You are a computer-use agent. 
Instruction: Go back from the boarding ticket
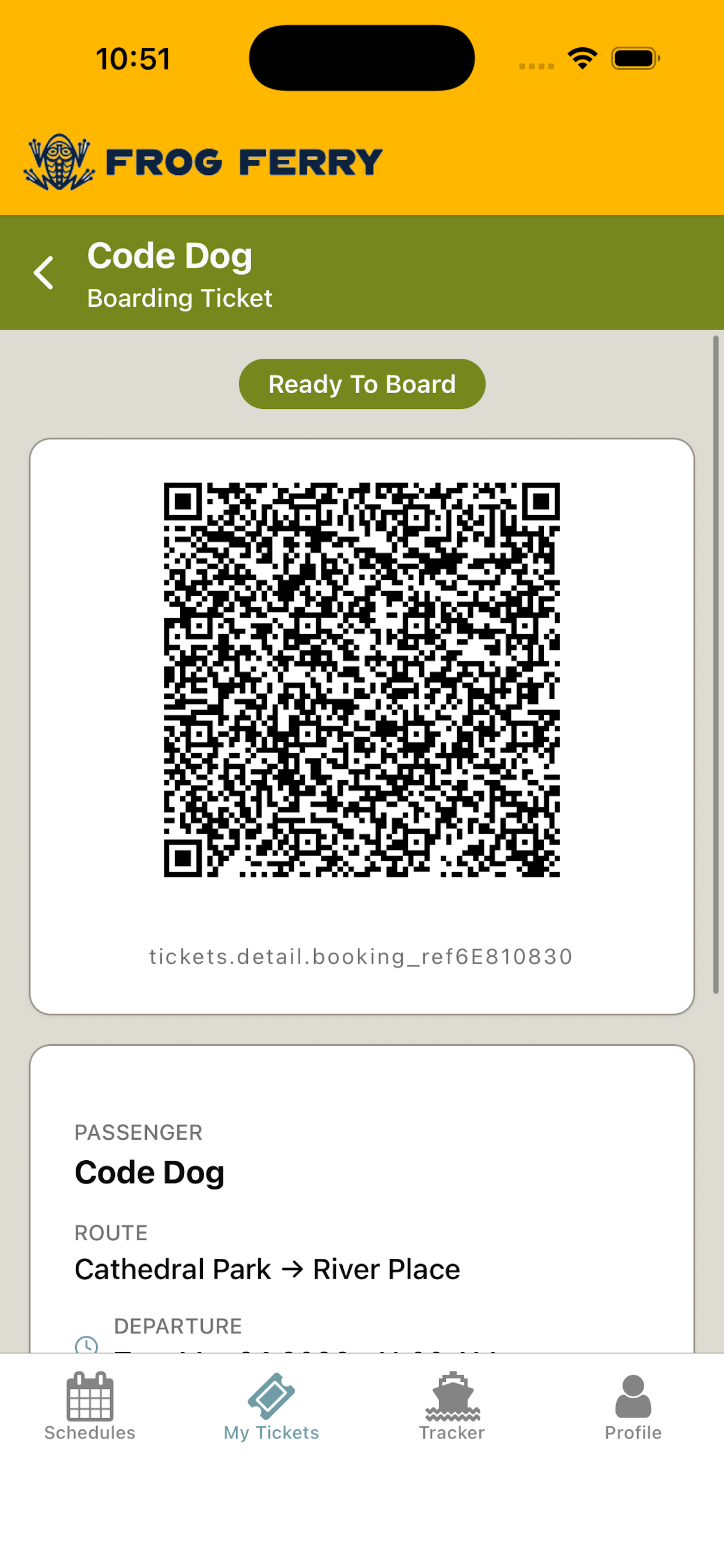pos(44,272)
